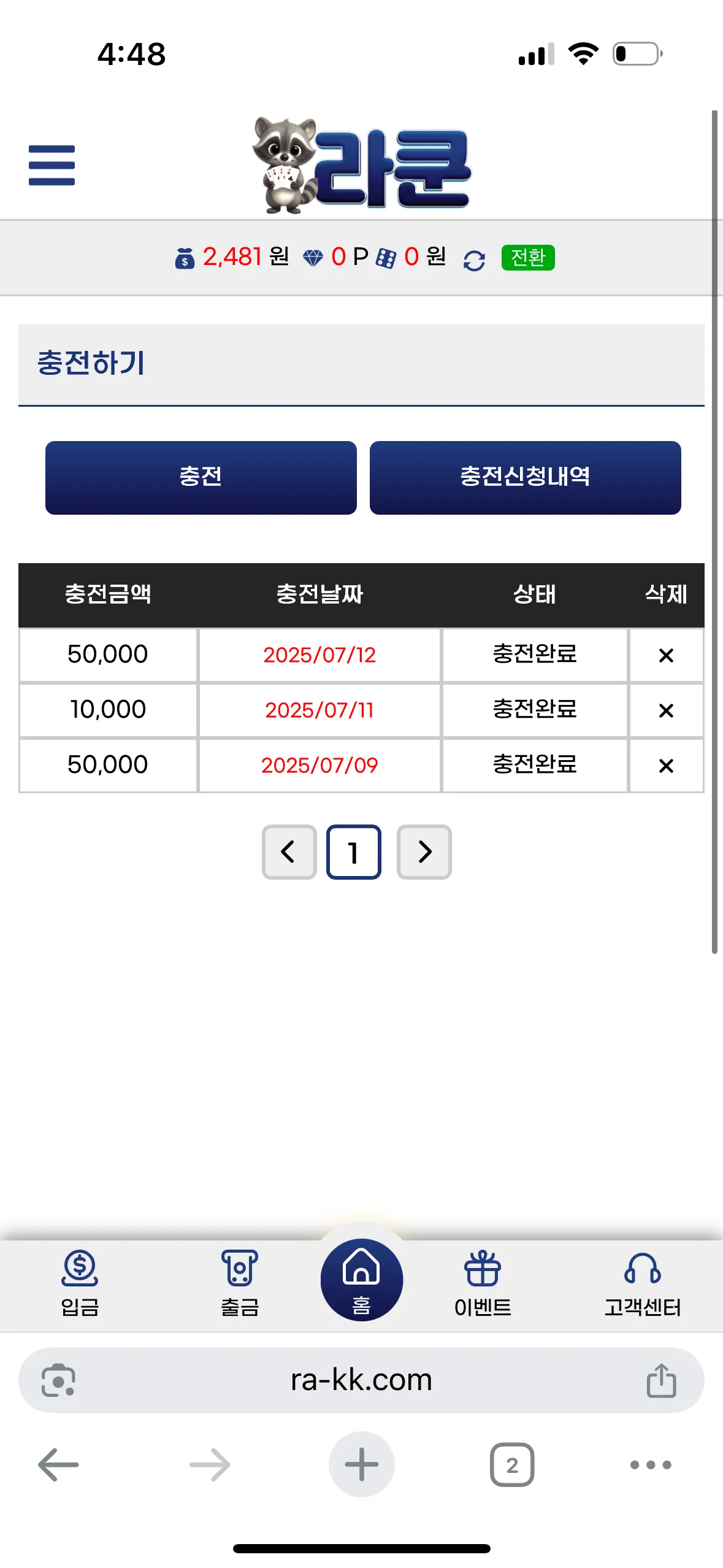Open the 출금 withdrawal tab
The height and width of the screenshot is (1568, 723).
coord(240,1284)
